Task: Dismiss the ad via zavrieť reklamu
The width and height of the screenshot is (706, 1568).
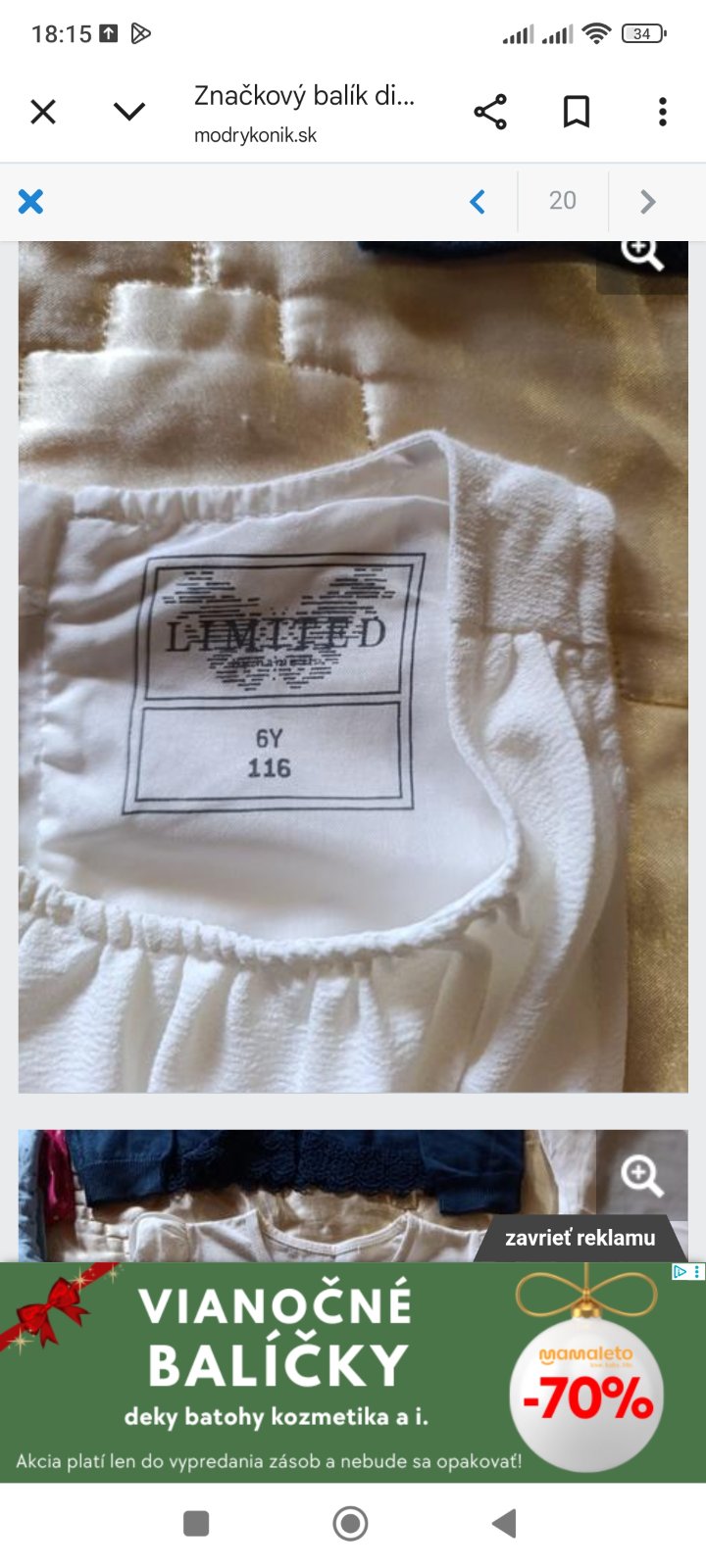Action: coord(580,1238)
